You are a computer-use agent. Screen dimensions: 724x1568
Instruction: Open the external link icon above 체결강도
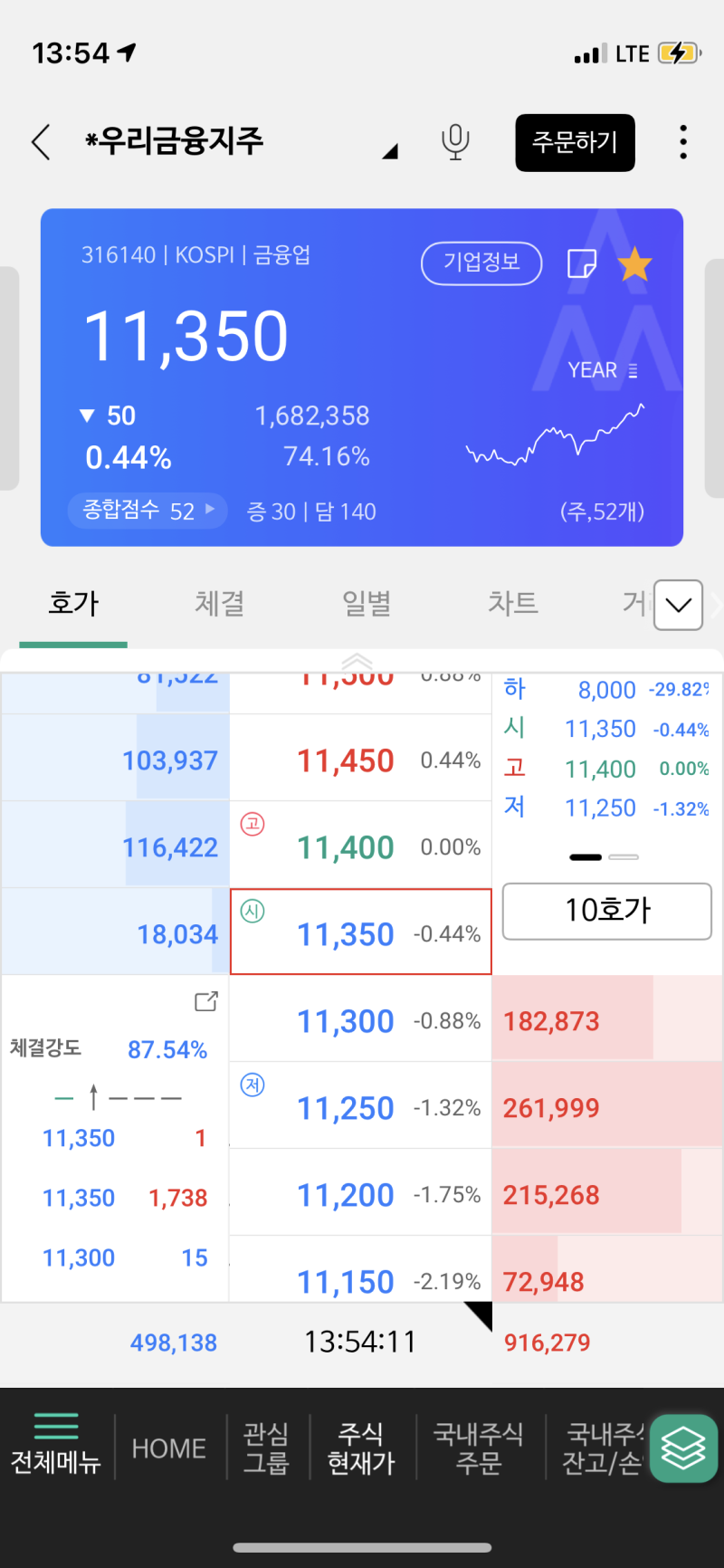point(206,1002)
